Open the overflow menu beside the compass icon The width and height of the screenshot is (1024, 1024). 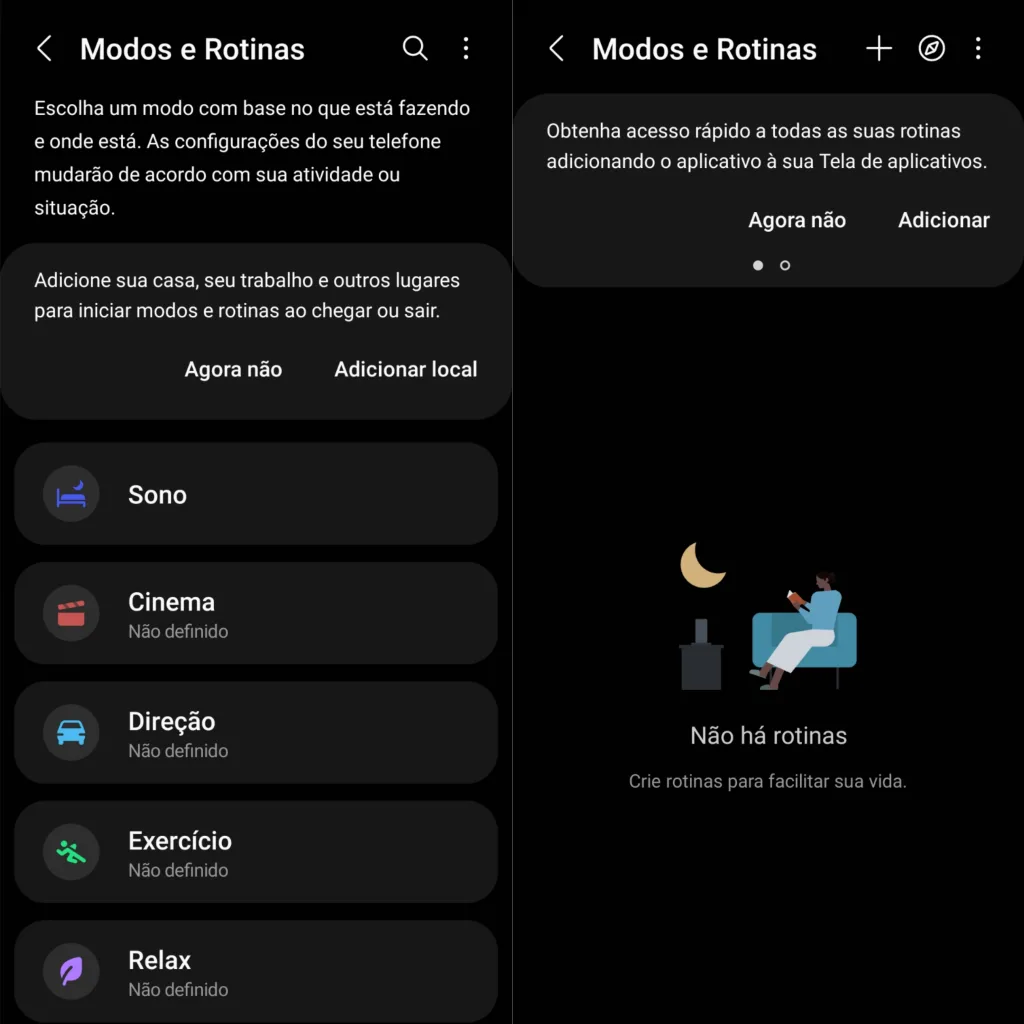(x=978, y=48)
